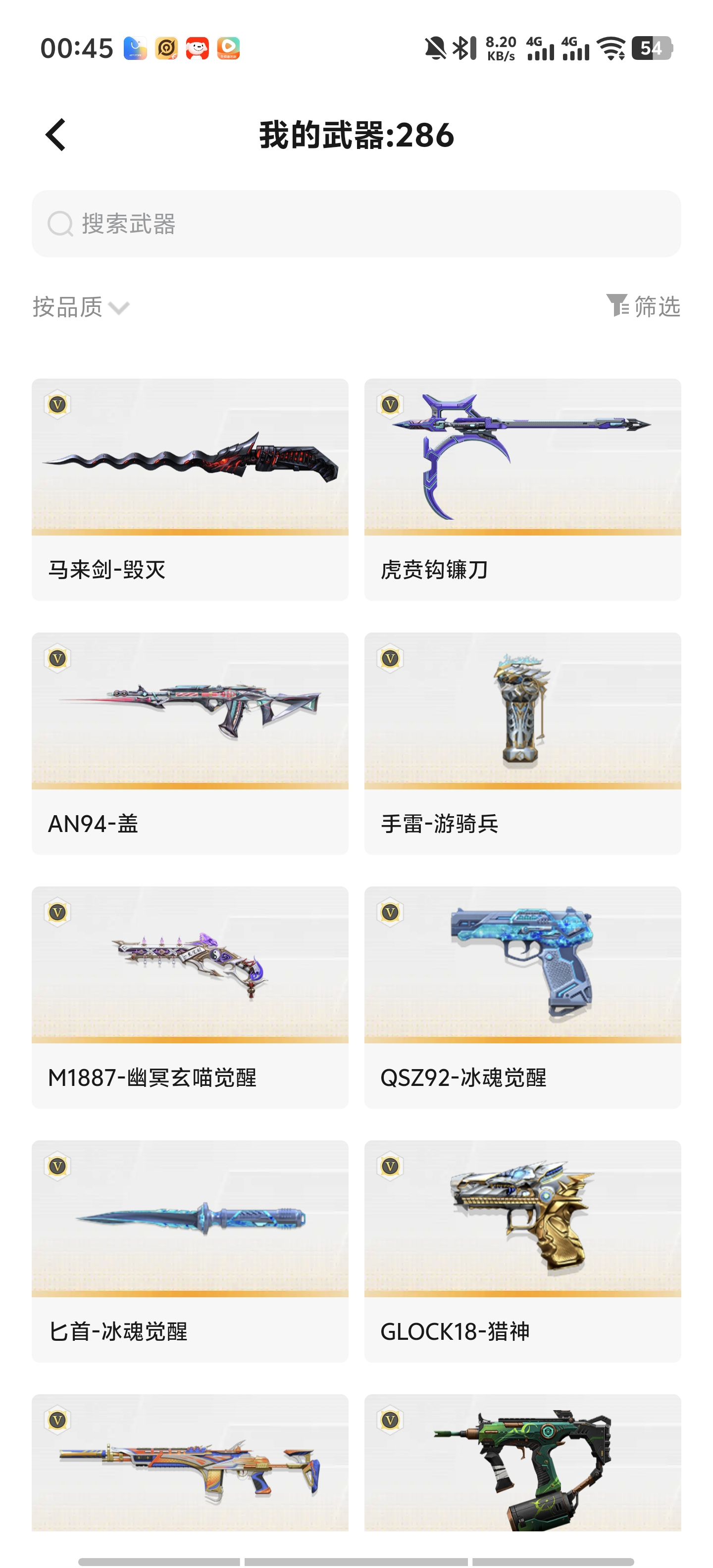Expand the 按品质 sort dropdown
Viewport: 713px width, 1568px height.
[81, 307]
